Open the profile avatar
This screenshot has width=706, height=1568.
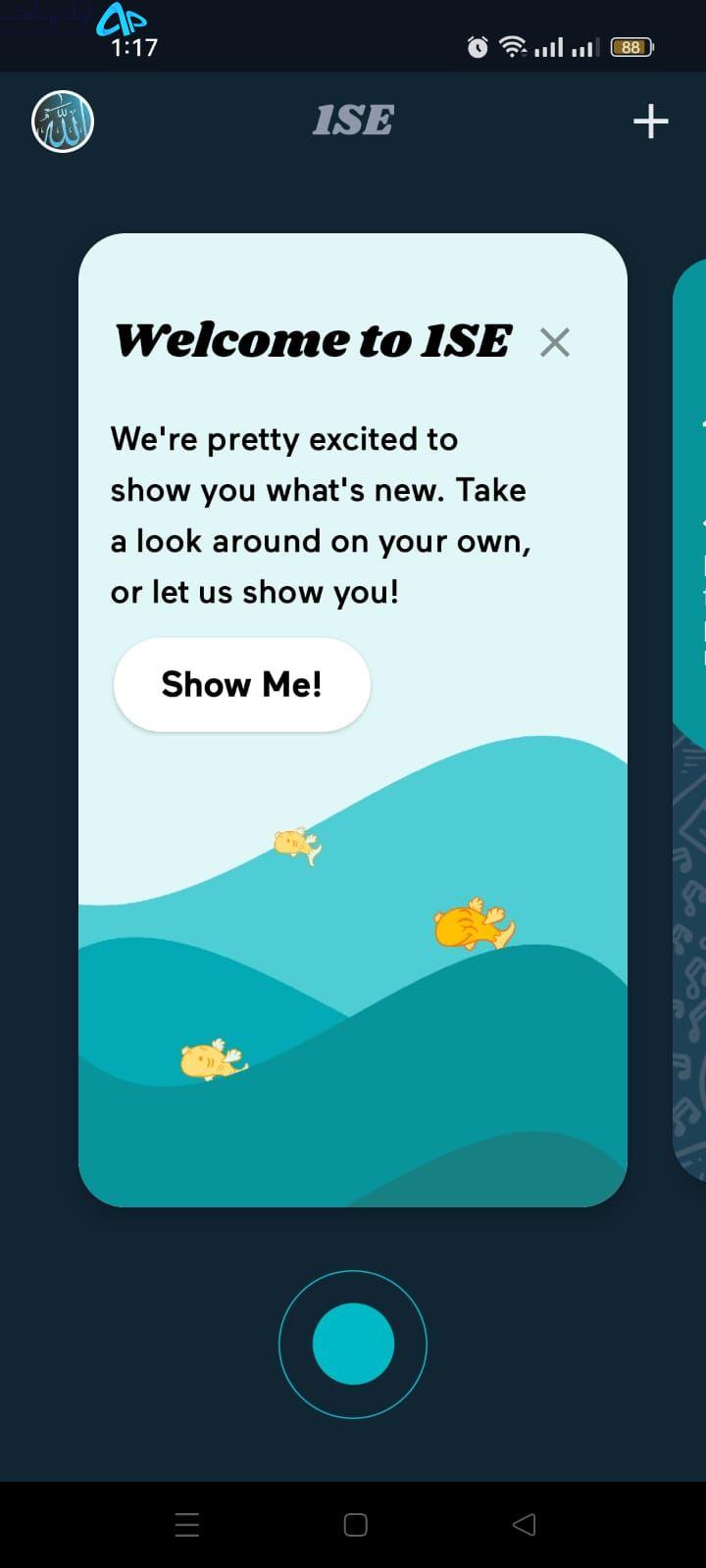pyautogui.click(x=63, y=122)
